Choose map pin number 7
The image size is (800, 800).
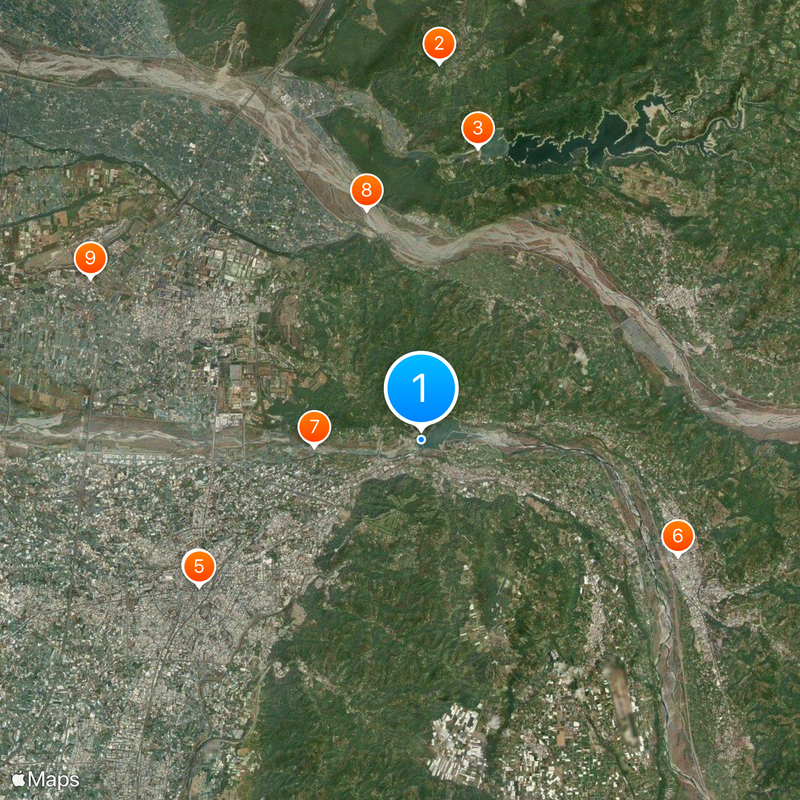(314, 428)
